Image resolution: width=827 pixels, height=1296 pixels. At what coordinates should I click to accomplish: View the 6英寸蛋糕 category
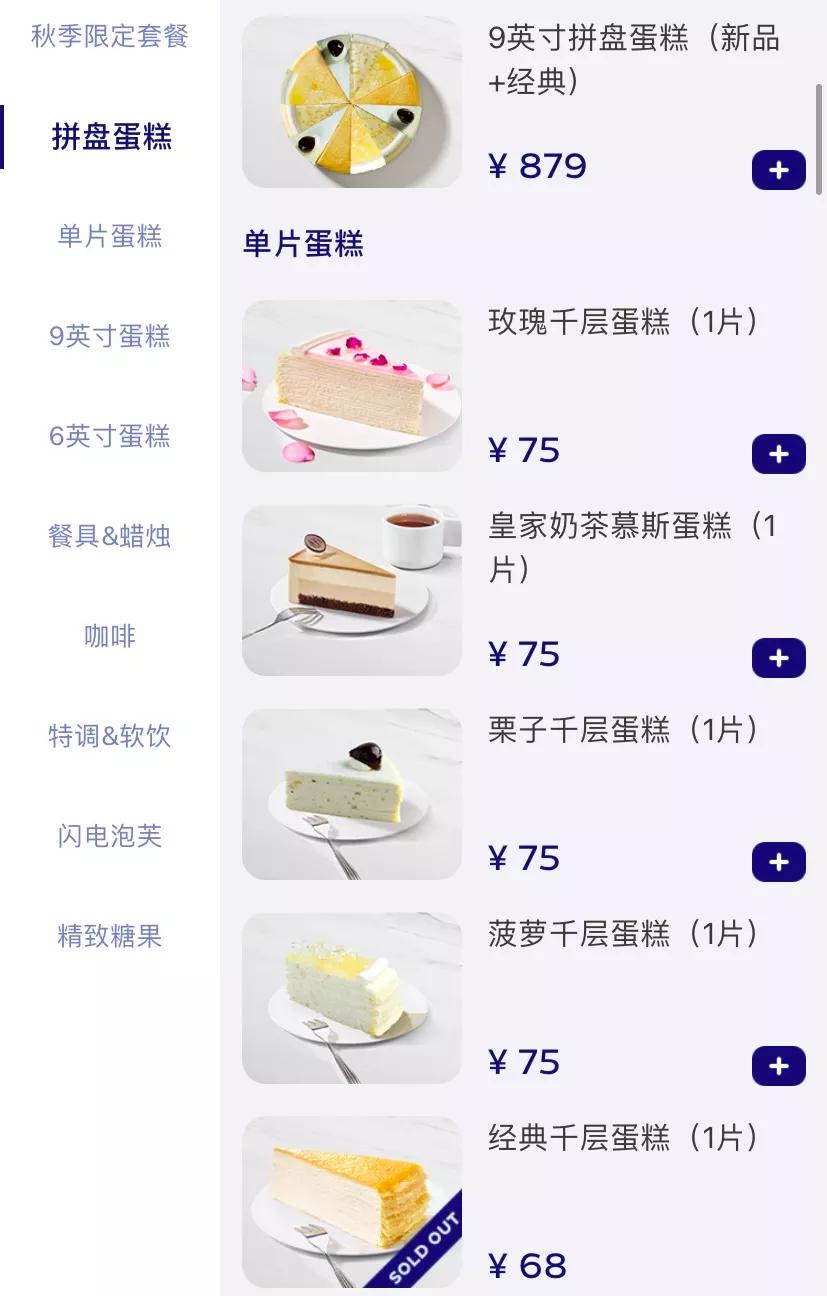click(111, 437)
